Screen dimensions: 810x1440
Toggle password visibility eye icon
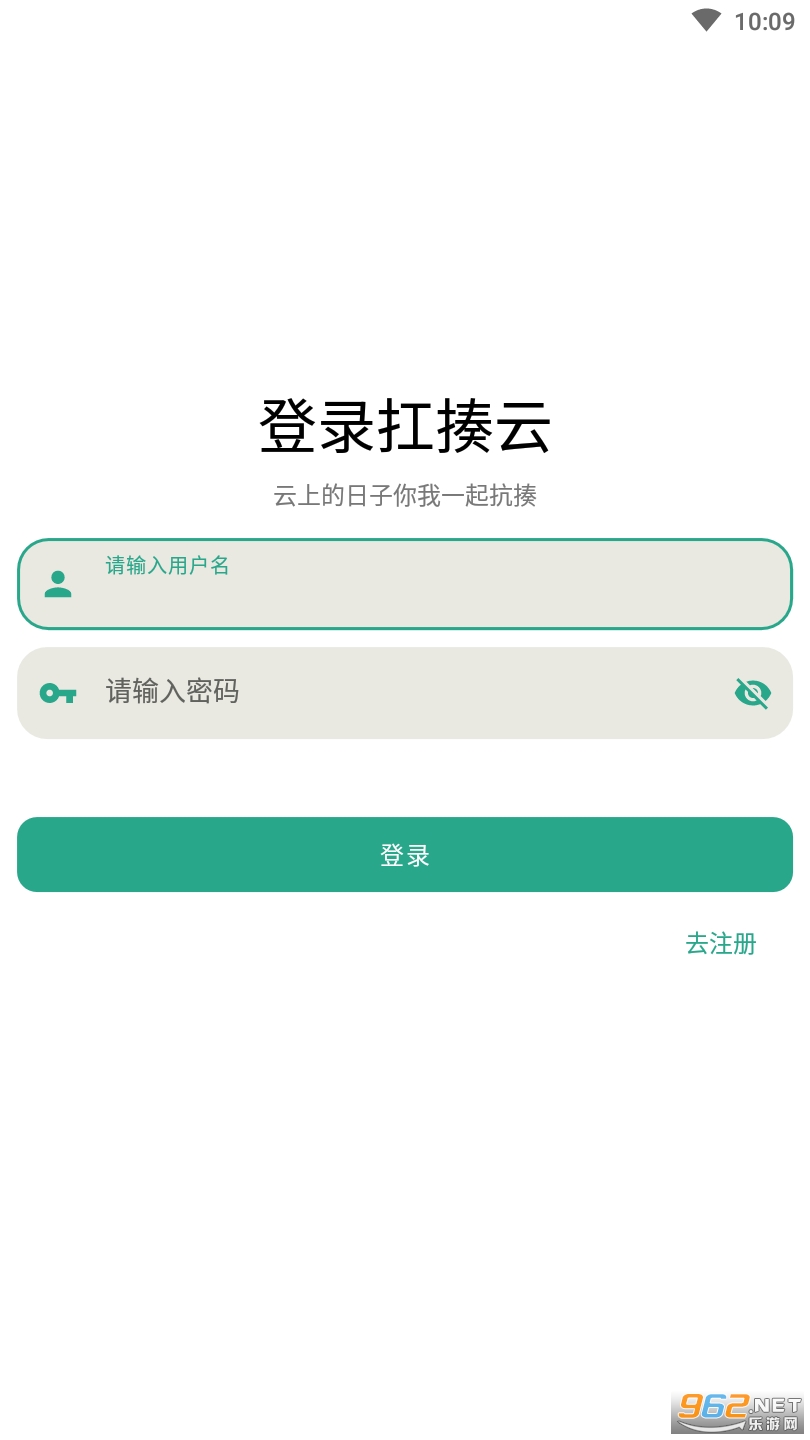pos(752,692)
